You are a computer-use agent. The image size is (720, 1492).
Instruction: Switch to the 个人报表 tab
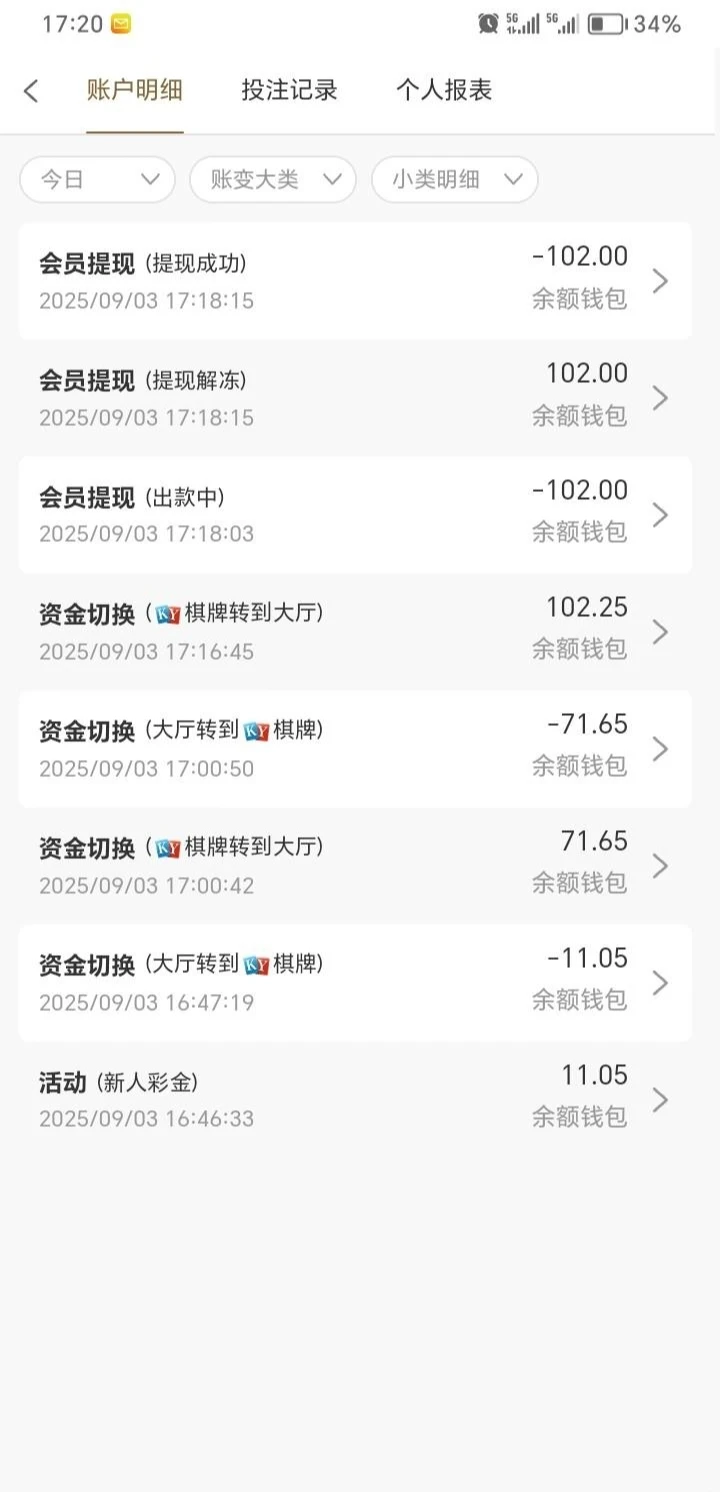(446, 90)
